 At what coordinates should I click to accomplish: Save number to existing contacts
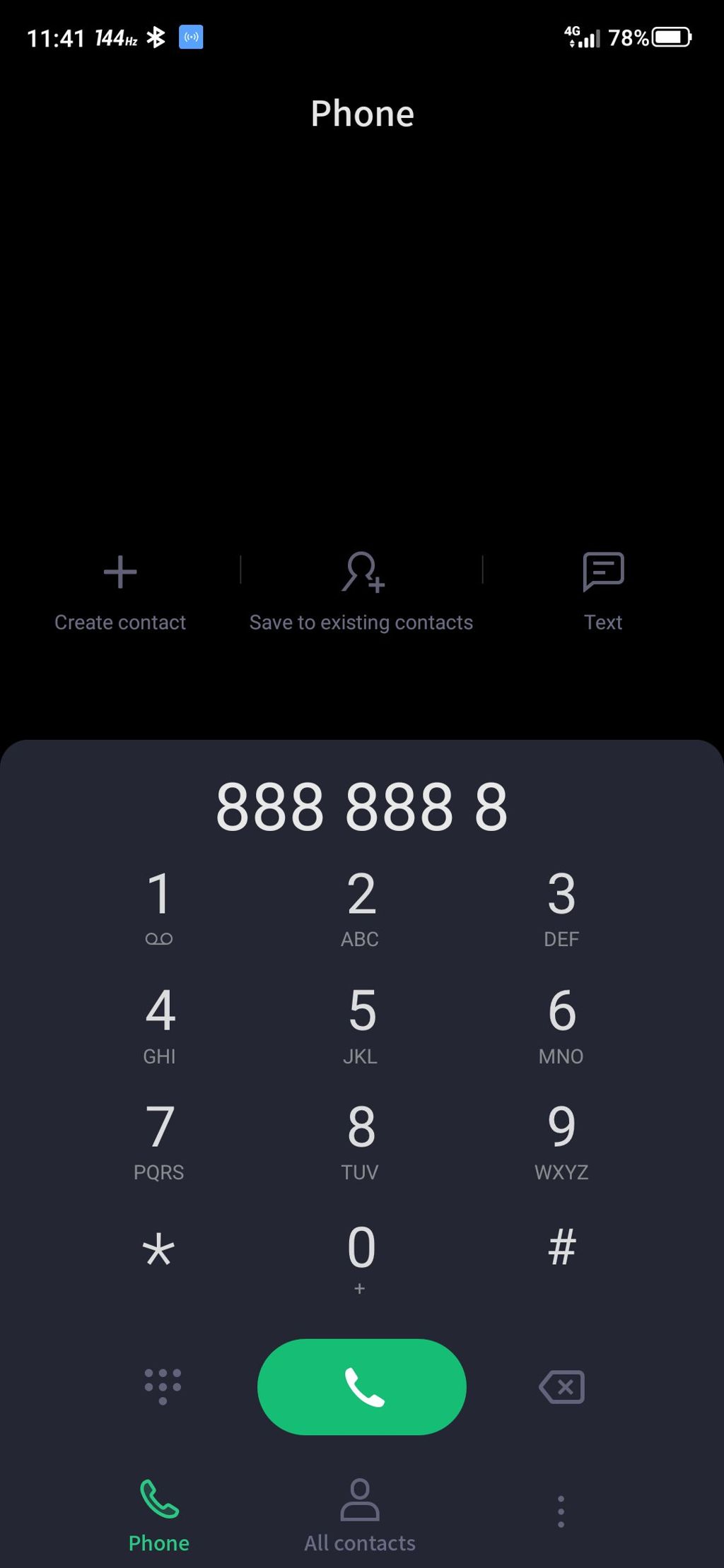[x=361, y=591]
